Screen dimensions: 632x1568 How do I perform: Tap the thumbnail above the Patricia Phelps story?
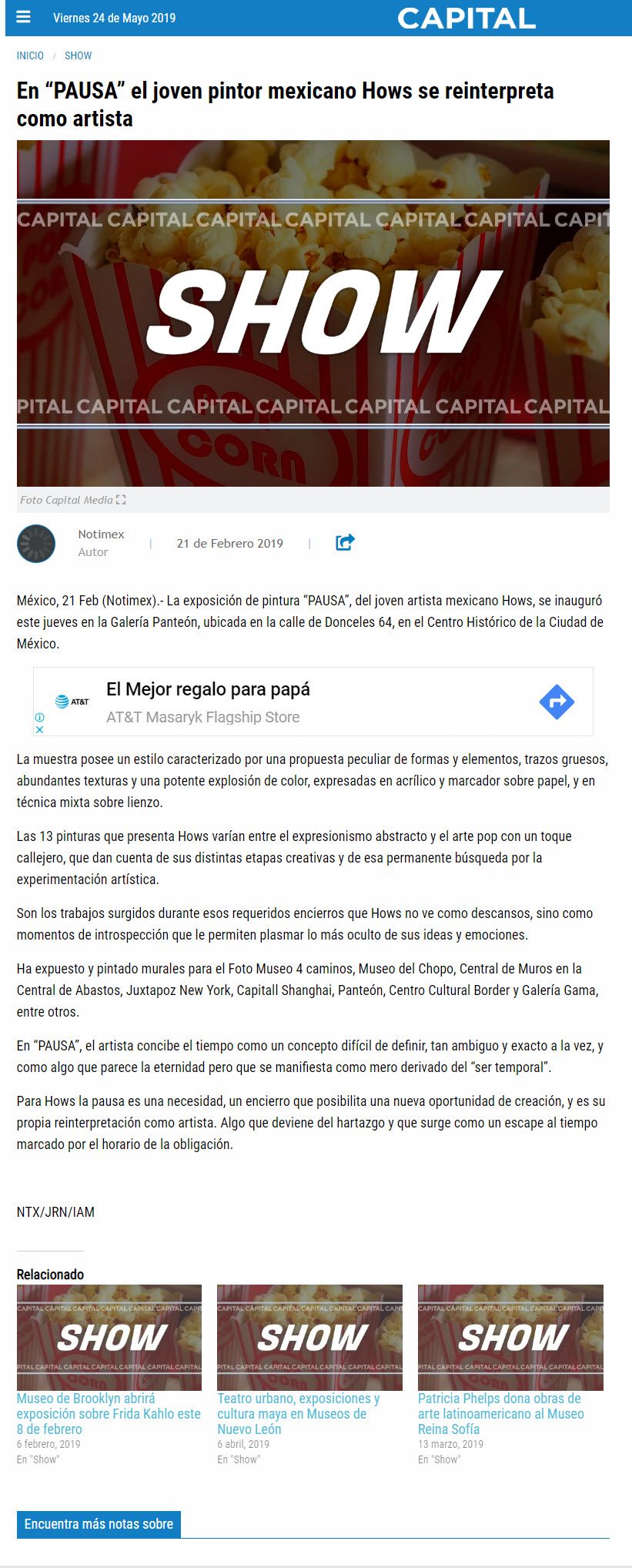point(510,1337)
